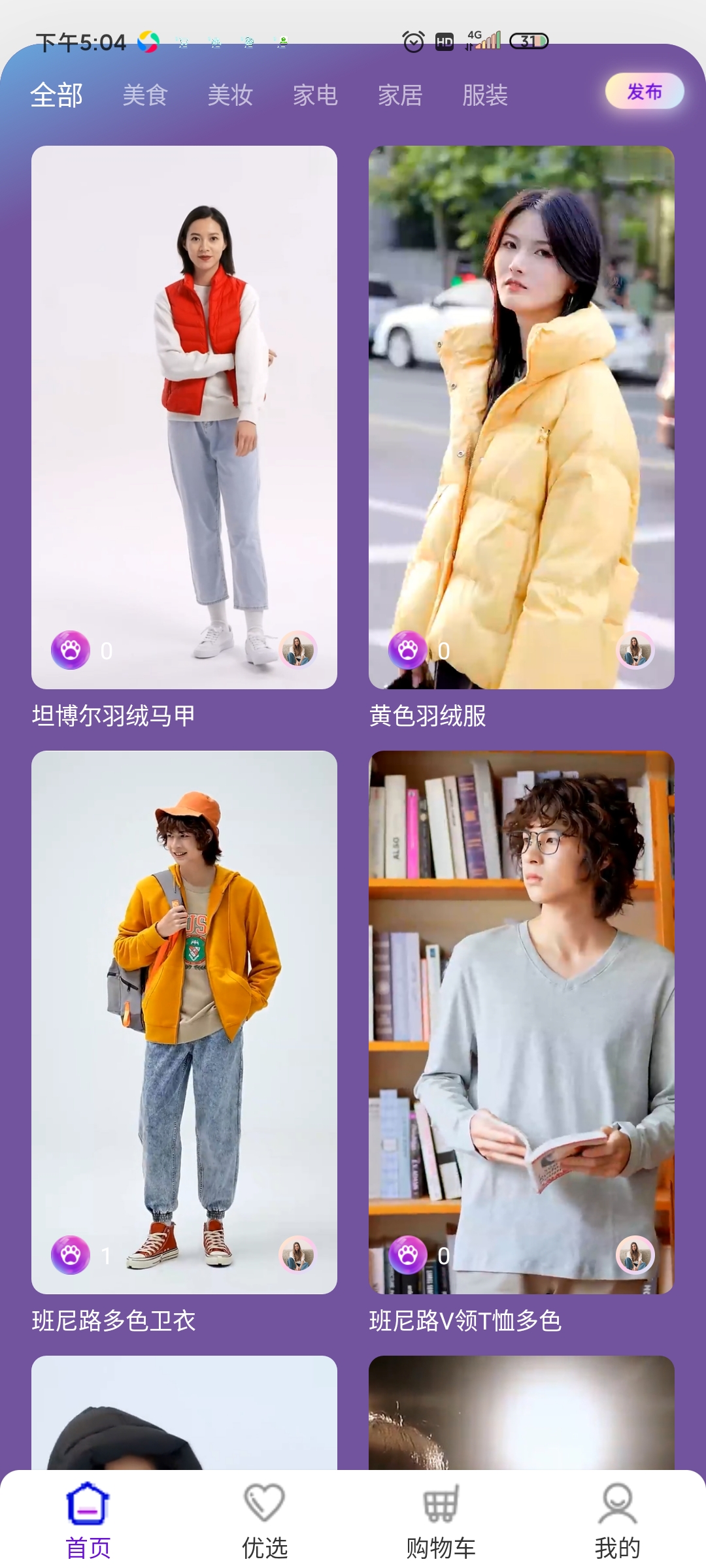Like the 坦博尔羽绒马甲 item with paw icon
The height and width of the screenshot is (1568, 706).
click(71, 650)
